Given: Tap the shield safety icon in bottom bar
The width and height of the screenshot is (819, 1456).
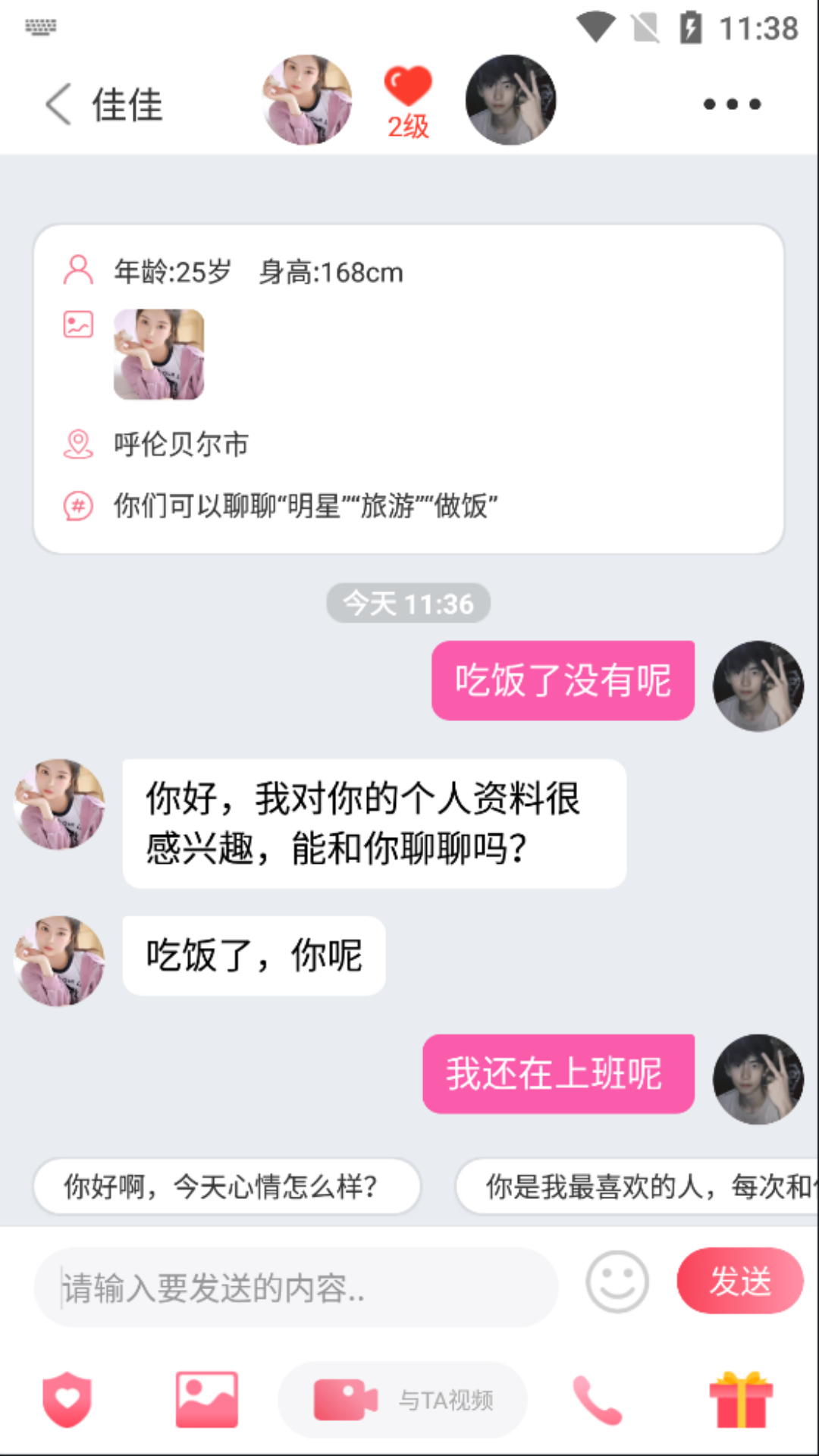Looking at the screenshot, I should coord(67,1399).
